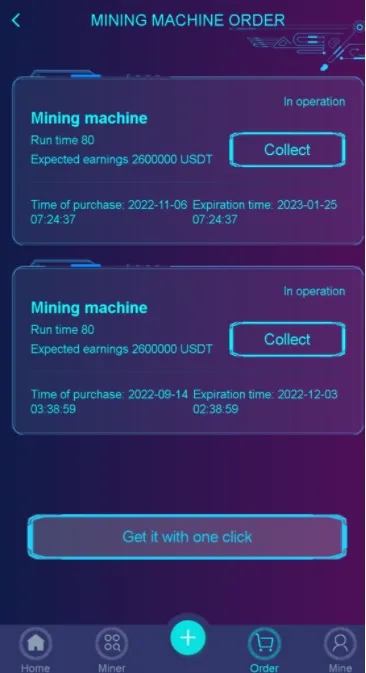Tap Get it with one click
366x673 pixels.
pyautogui.click(x=187, y=537)
